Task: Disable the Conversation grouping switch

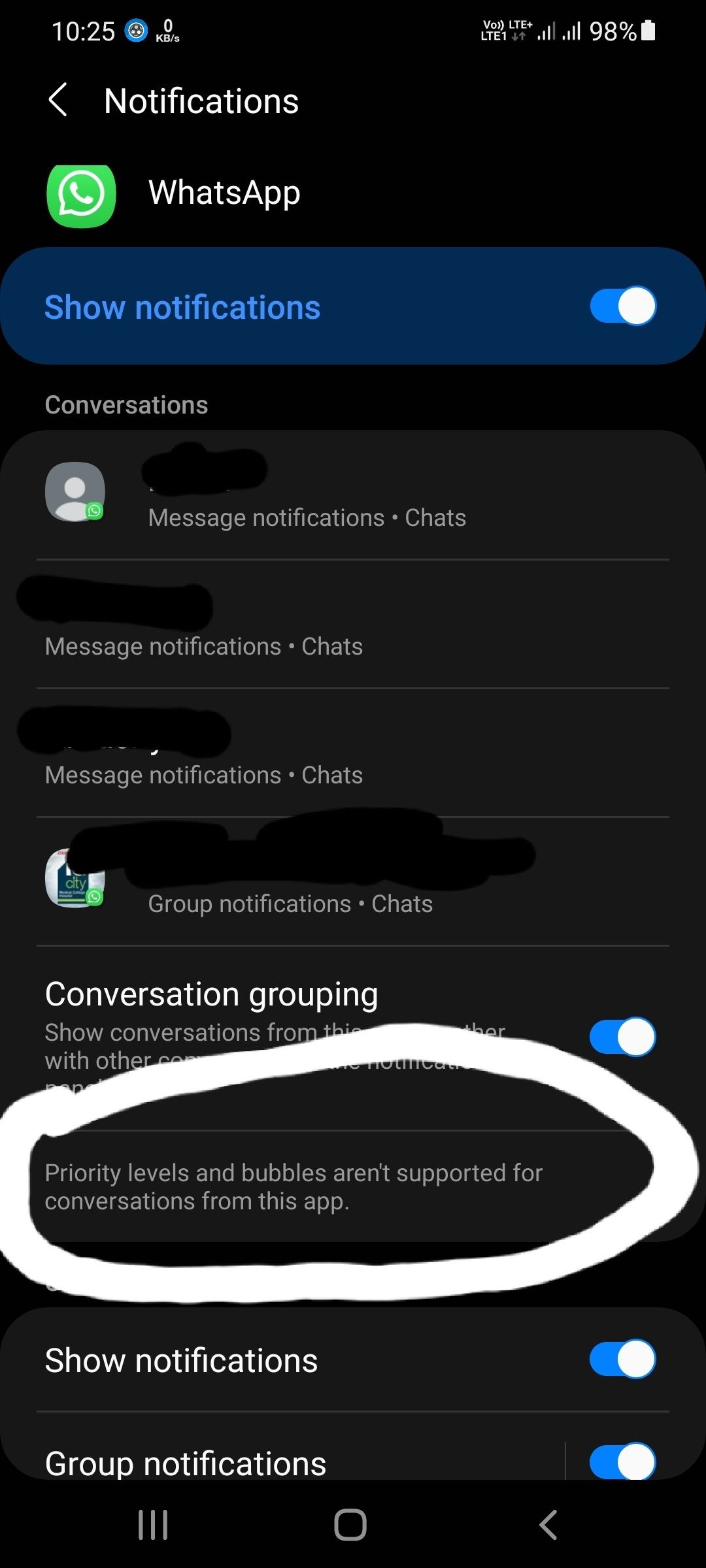Action: click(622, 1037)
